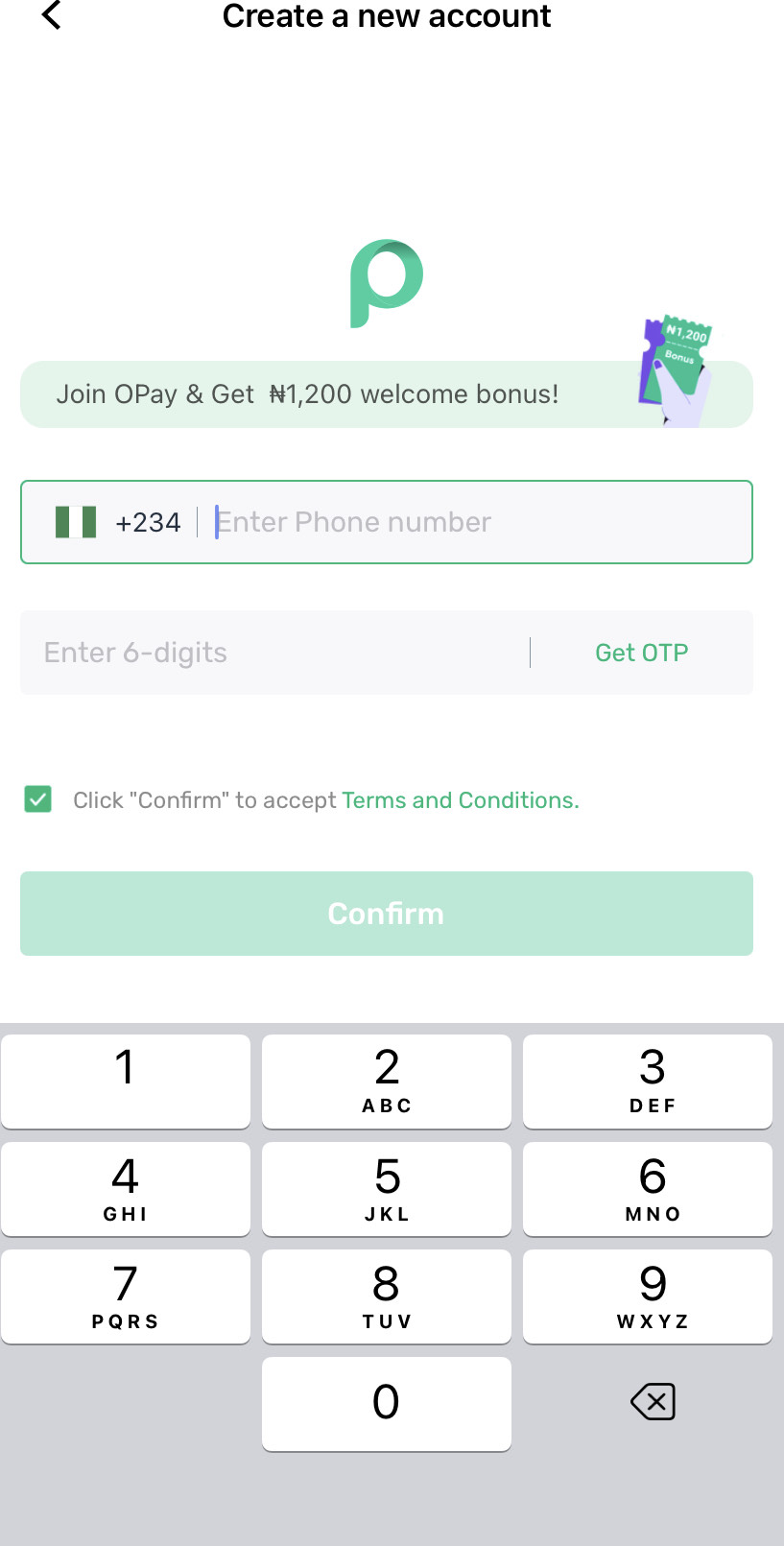Screen dimensions: 784x1546
Task: Tap the Confirm button
Action: tap(386, 913)
